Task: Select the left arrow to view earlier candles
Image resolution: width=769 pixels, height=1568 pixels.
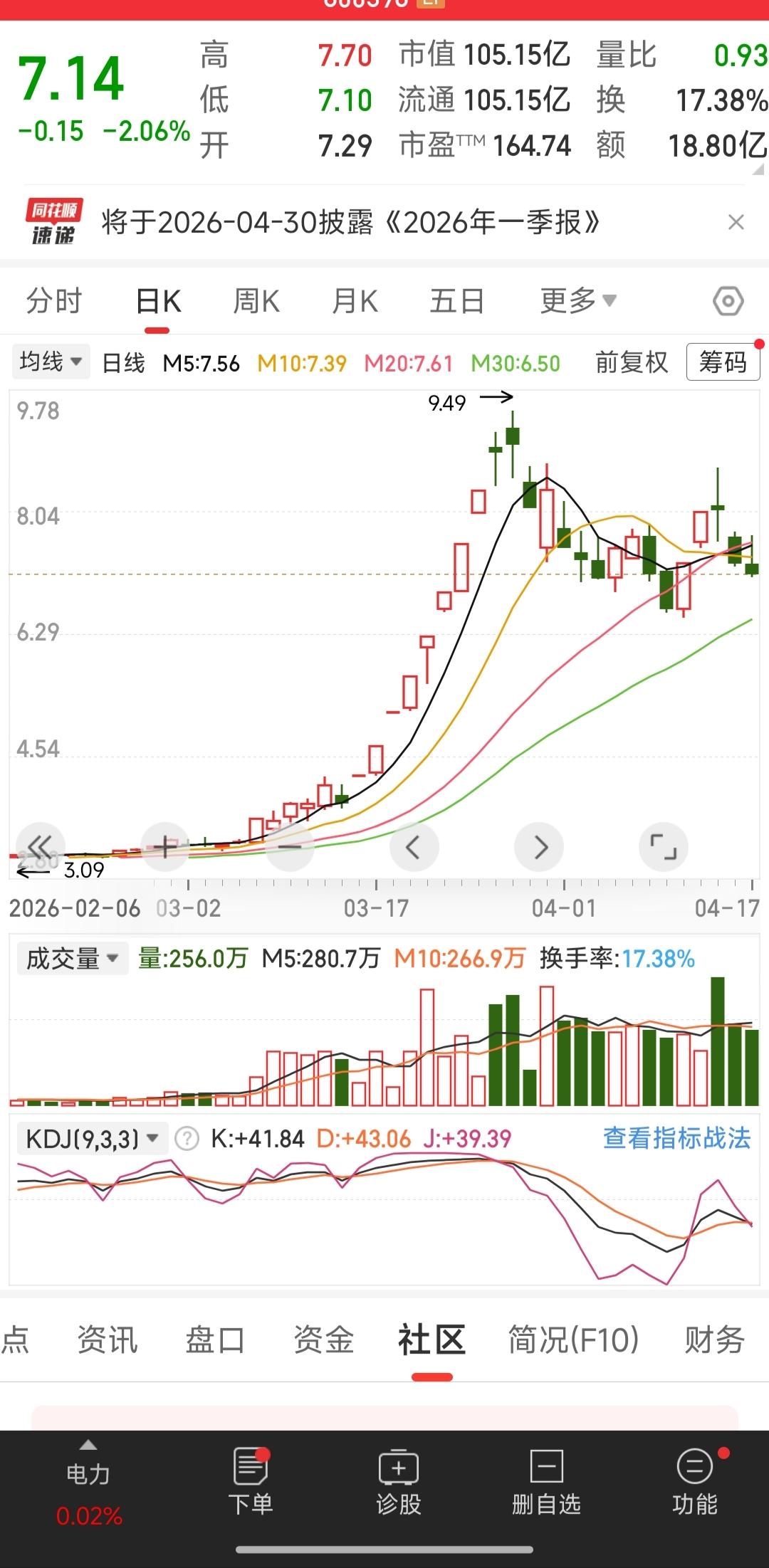Action: [414, 847]
